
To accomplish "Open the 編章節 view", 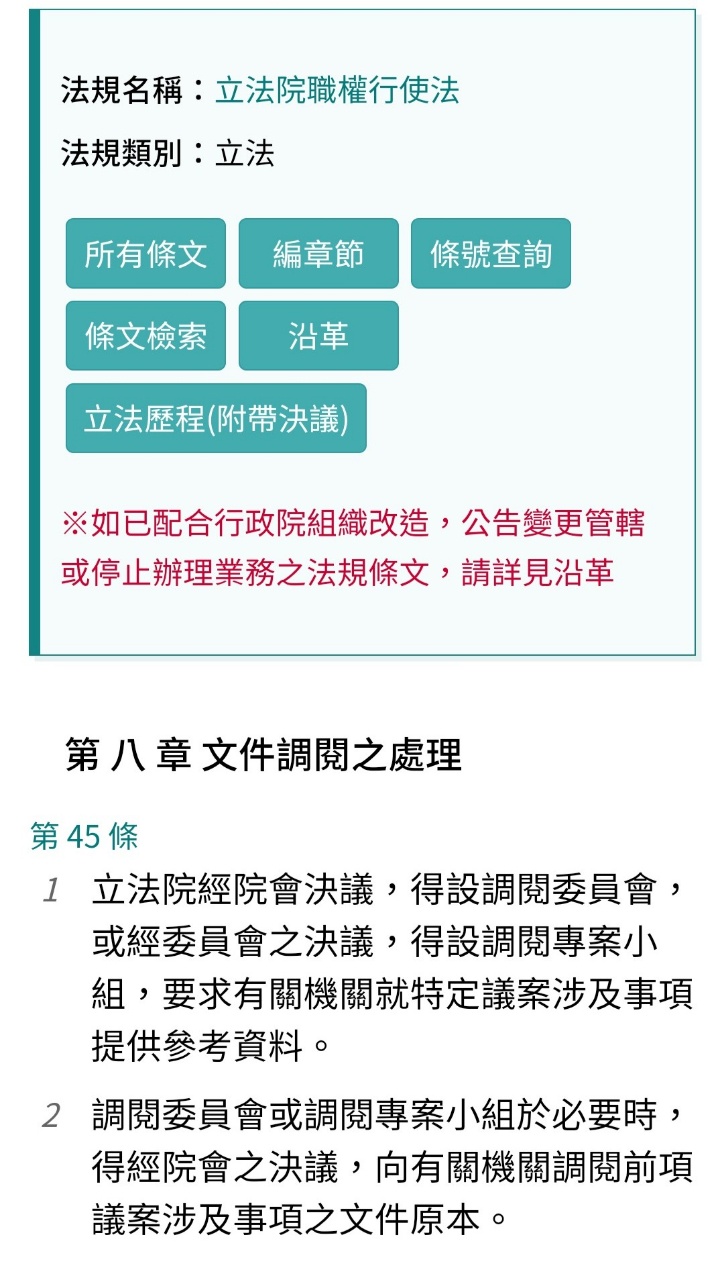I will (x=318, y=254).
